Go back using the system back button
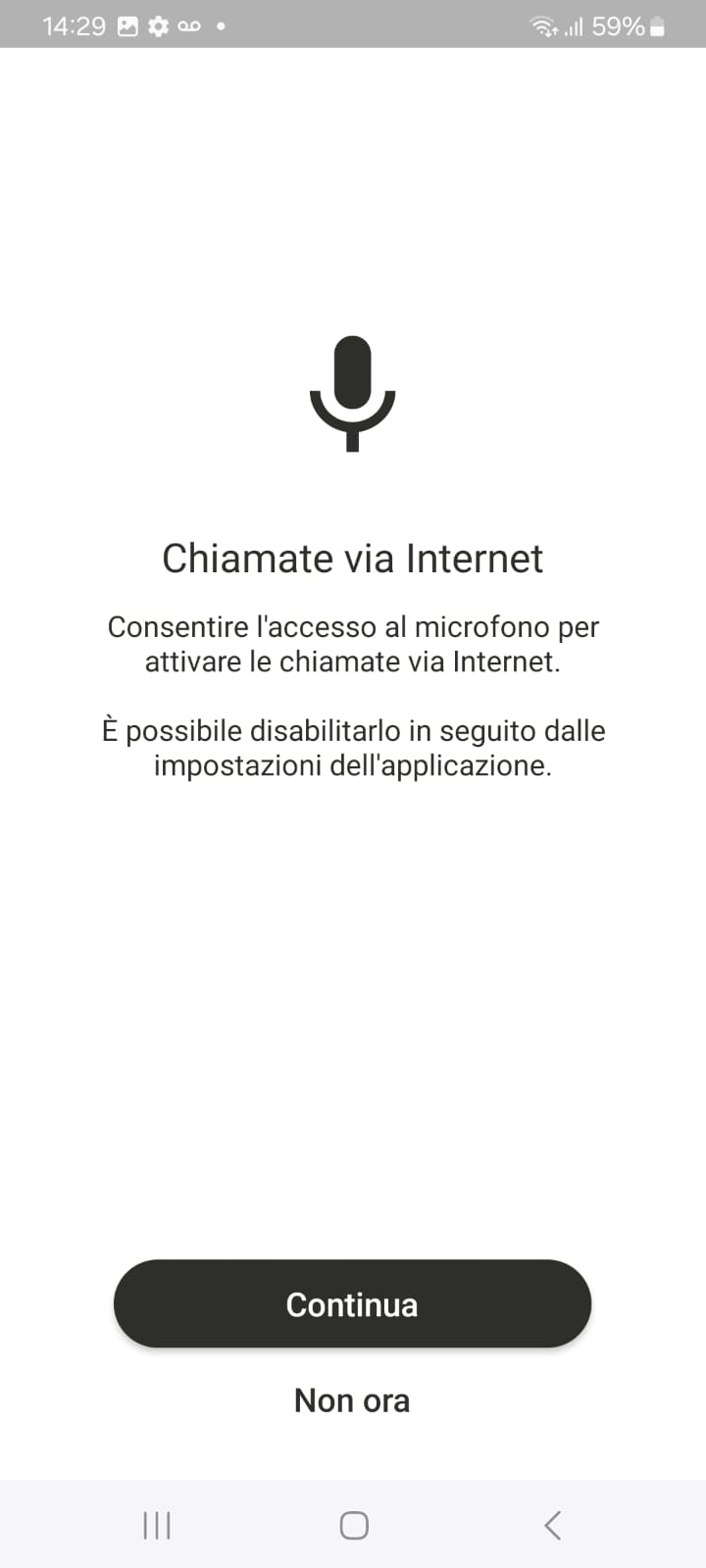 tap(552, 1525)
